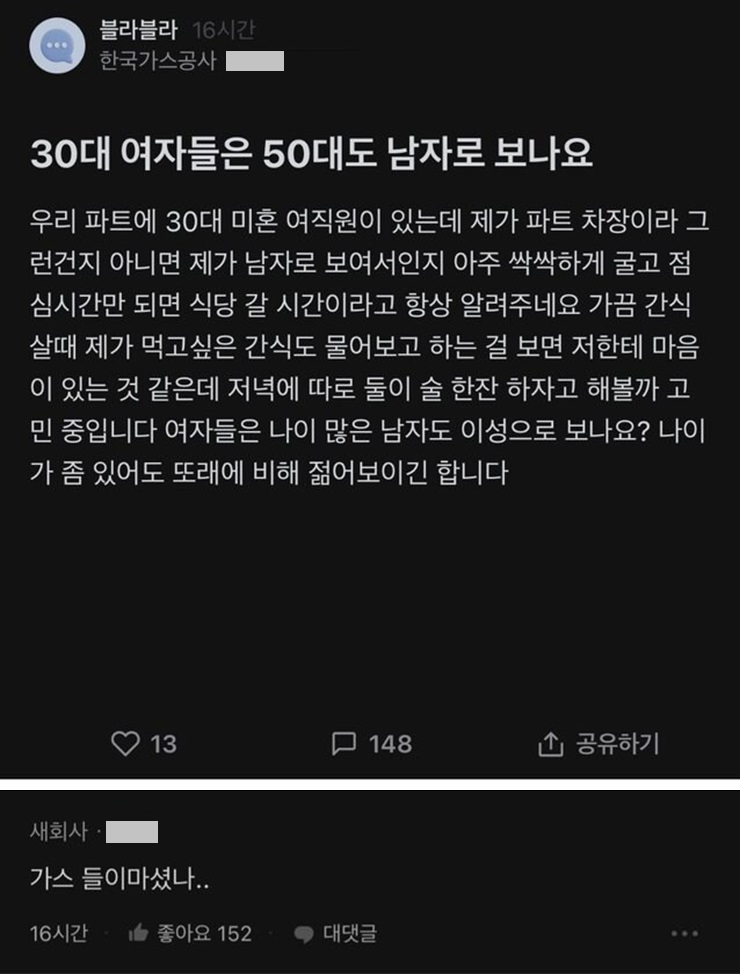Like the comment '가스 들이마셨나..'

pos(190,934)
